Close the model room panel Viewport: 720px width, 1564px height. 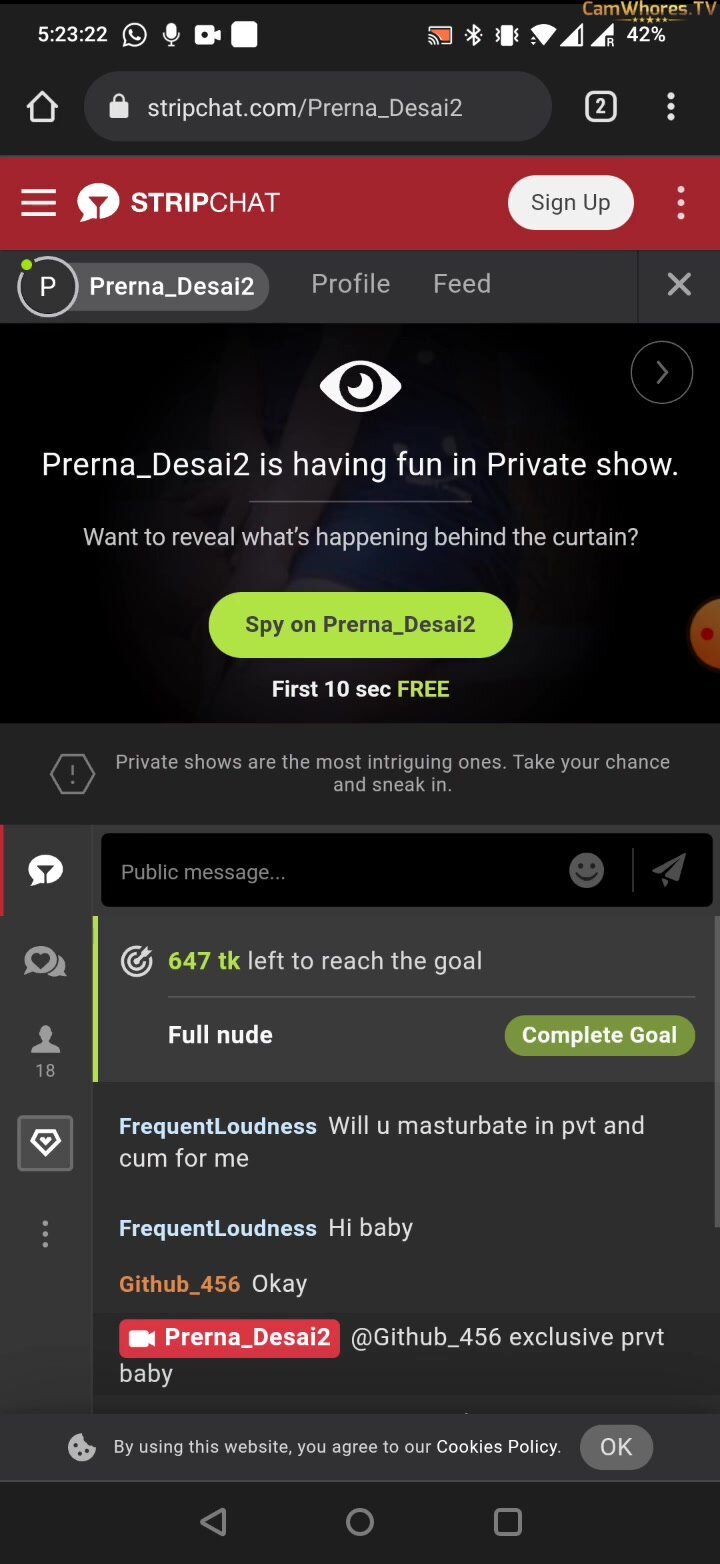click(679, 285)
